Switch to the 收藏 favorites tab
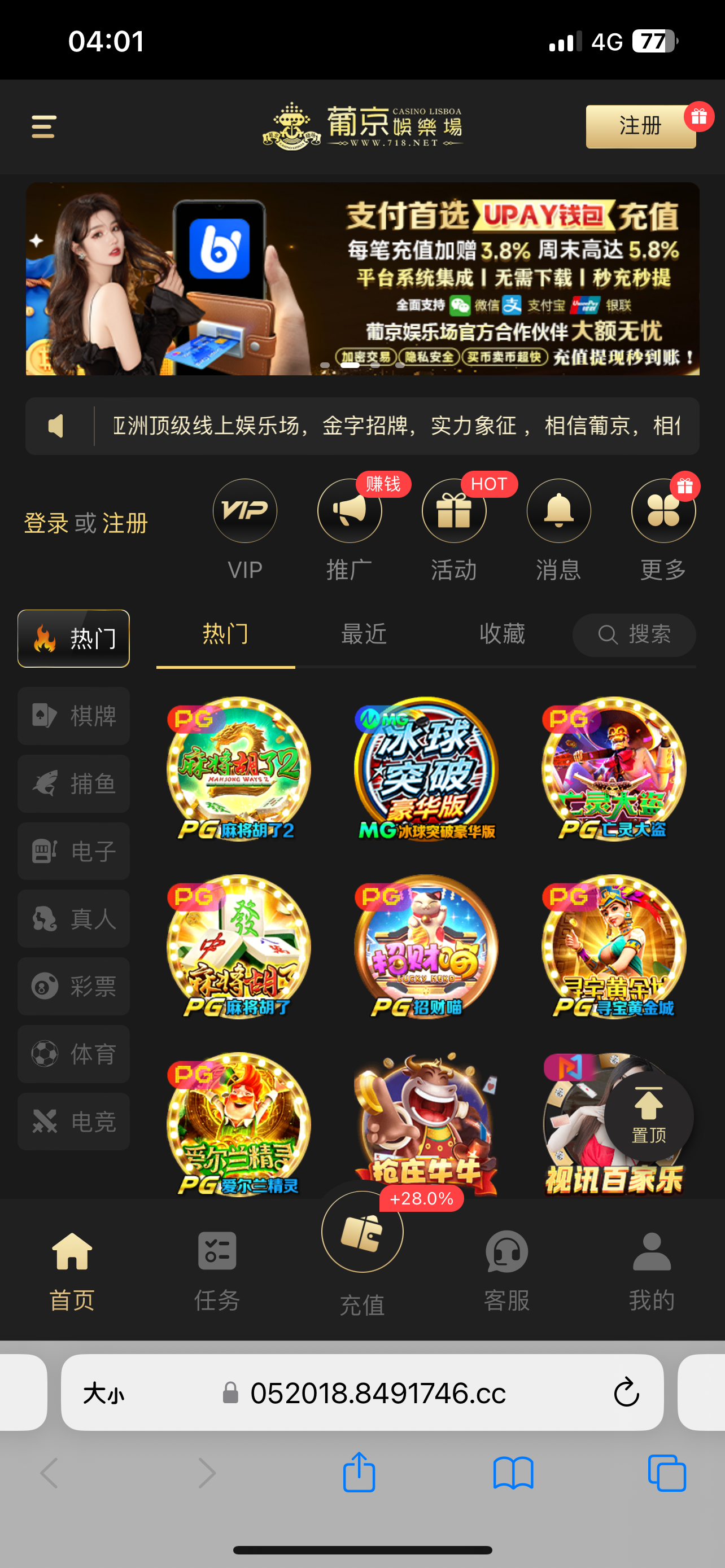 [x=502, y=634]
